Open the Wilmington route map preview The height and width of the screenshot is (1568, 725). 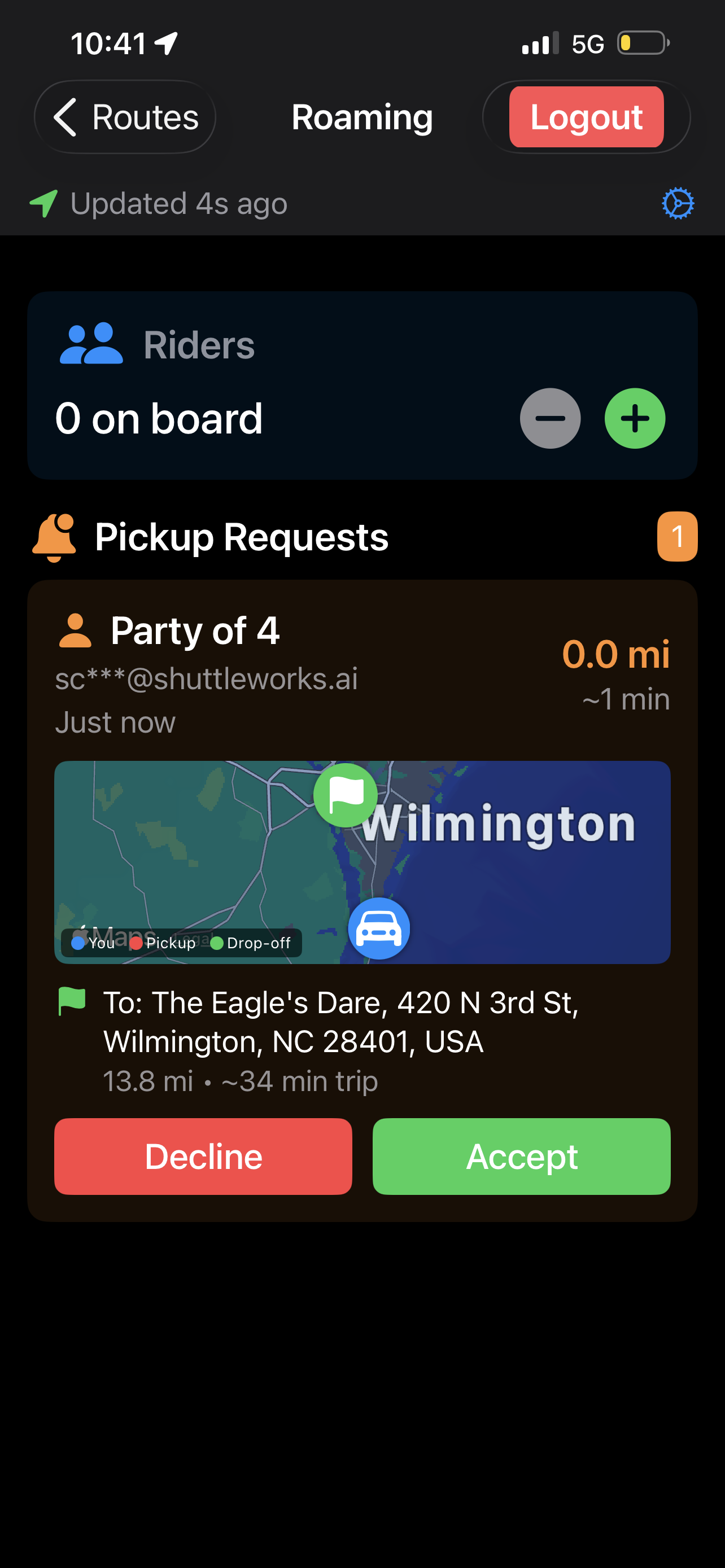[362, 862]
